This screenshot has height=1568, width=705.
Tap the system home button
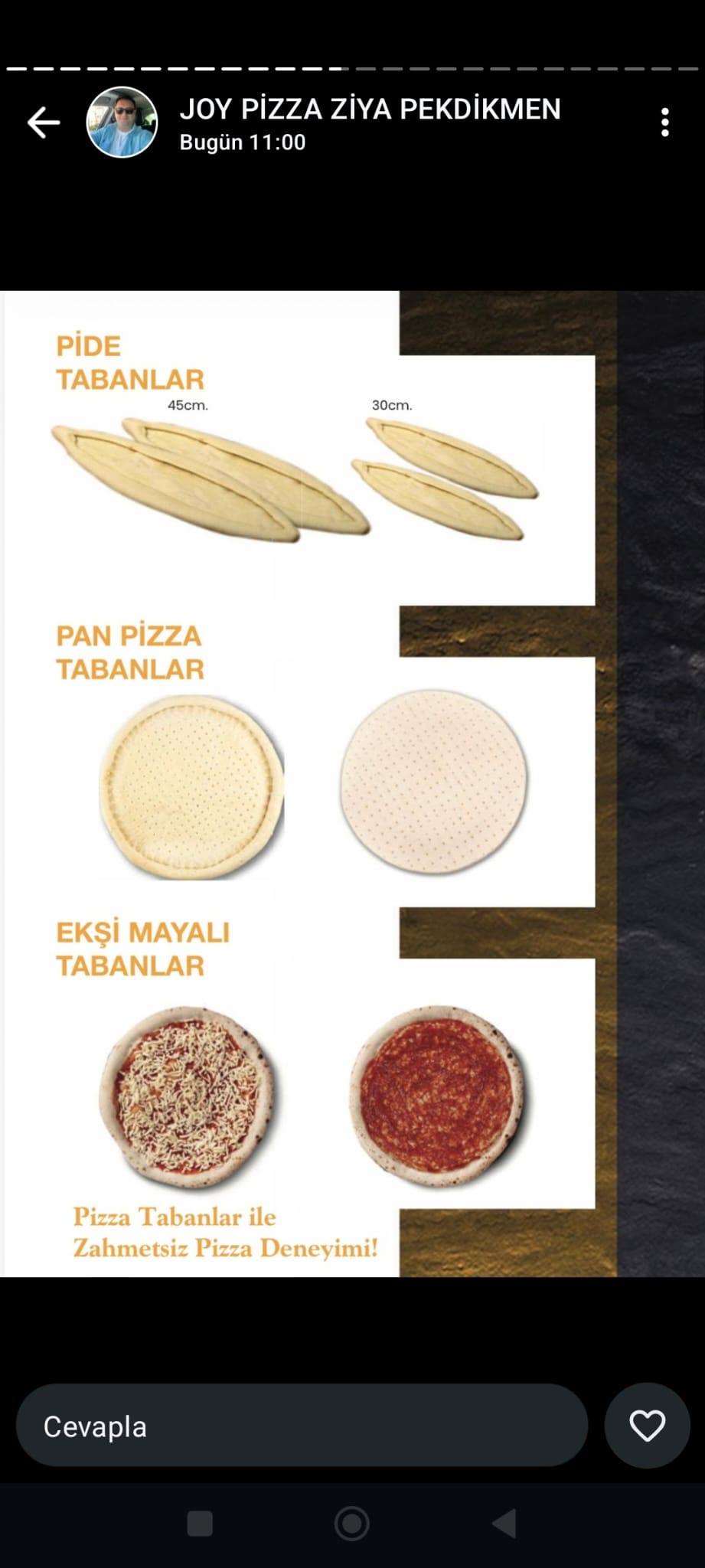pyautogui.click(x=352, y=1524)
